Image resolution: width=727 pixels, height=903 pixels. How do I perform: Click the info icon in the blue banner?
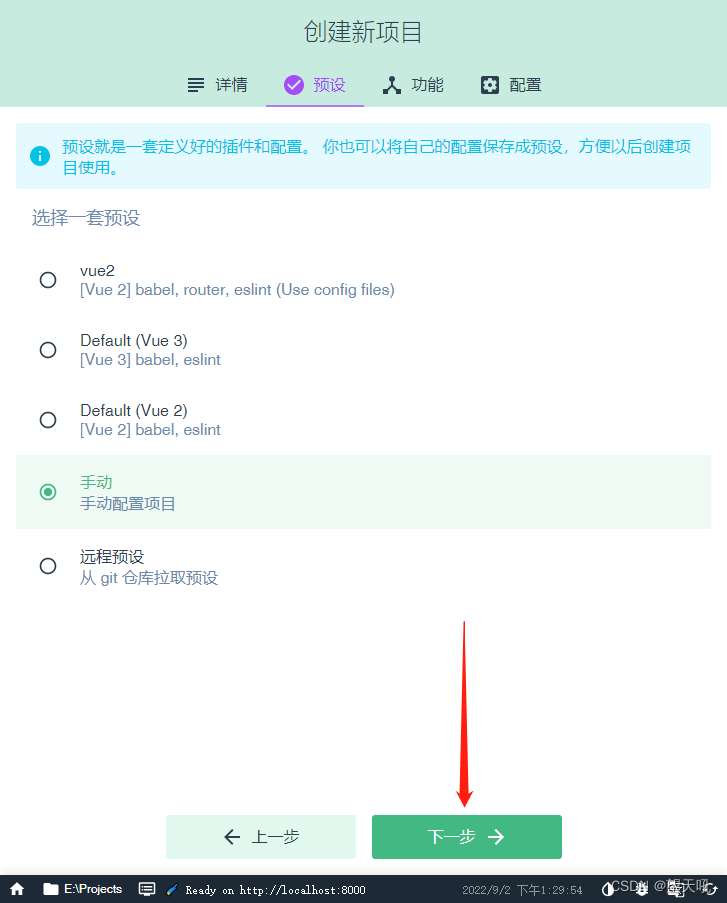tap(40, 156)
